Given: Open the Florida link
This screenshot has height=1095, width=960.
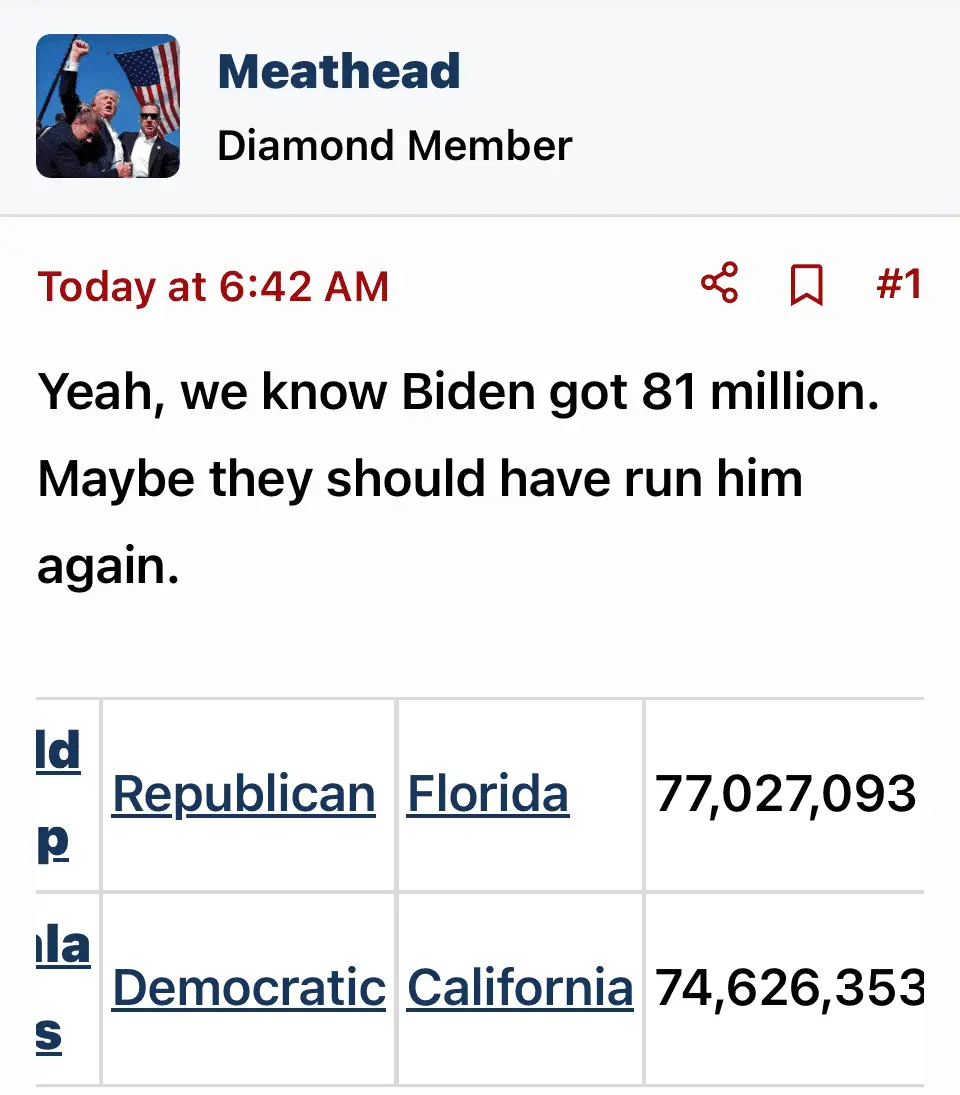Looking at the screenshot, I should [488, 795].
